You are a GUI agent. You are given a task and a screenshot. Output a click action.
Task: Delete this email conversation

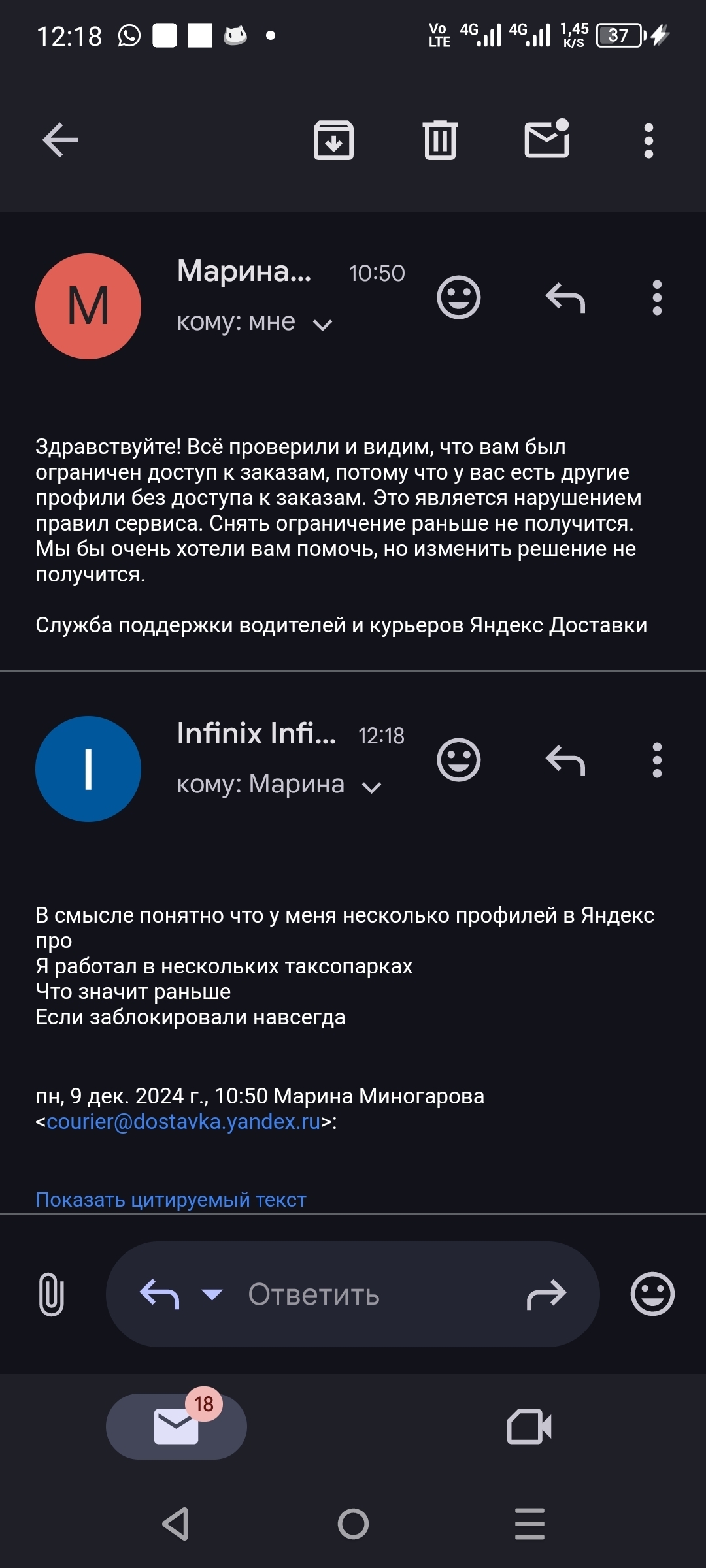coord(440,140)
